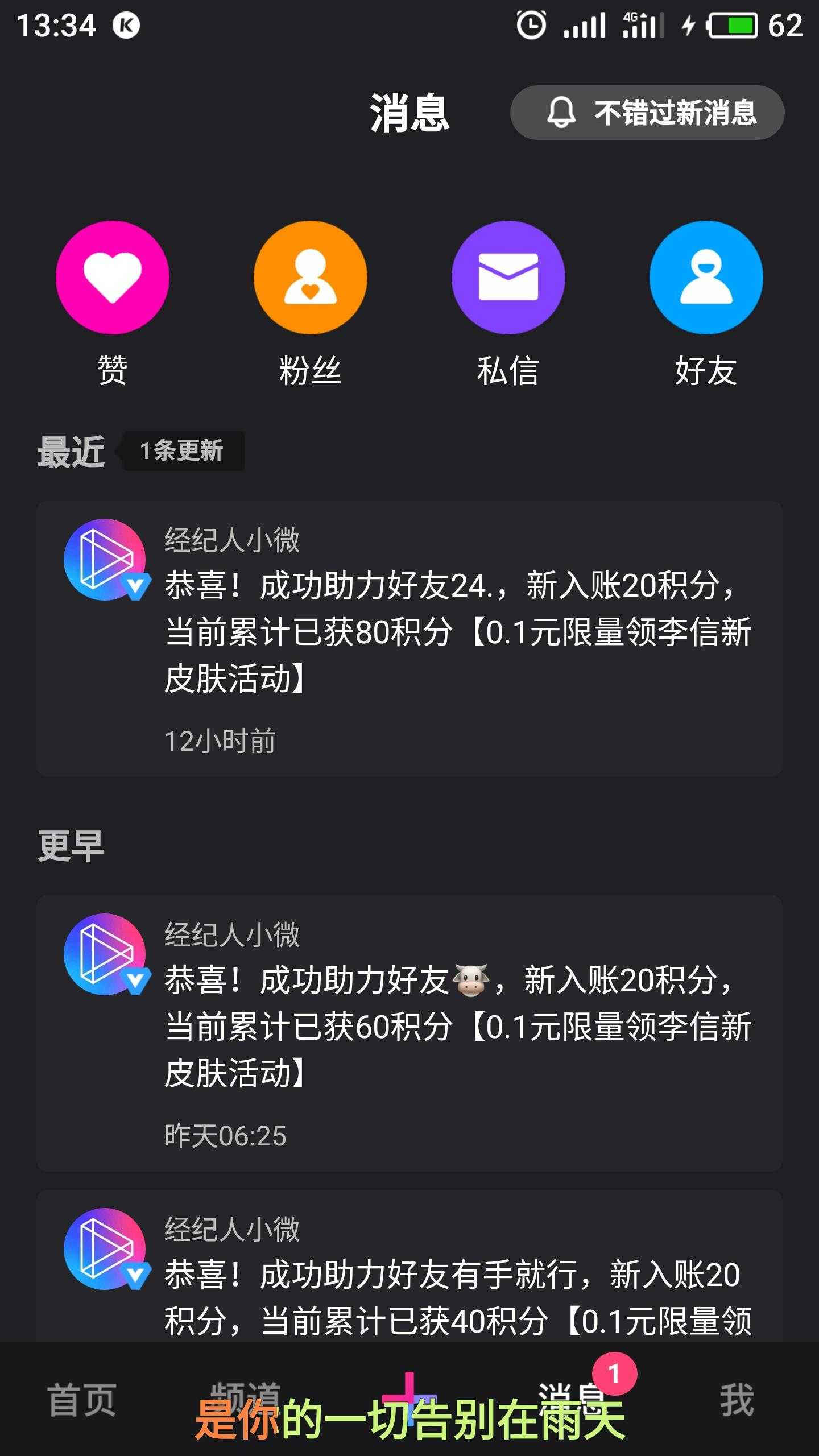Open the 好友 friends section

706,278
